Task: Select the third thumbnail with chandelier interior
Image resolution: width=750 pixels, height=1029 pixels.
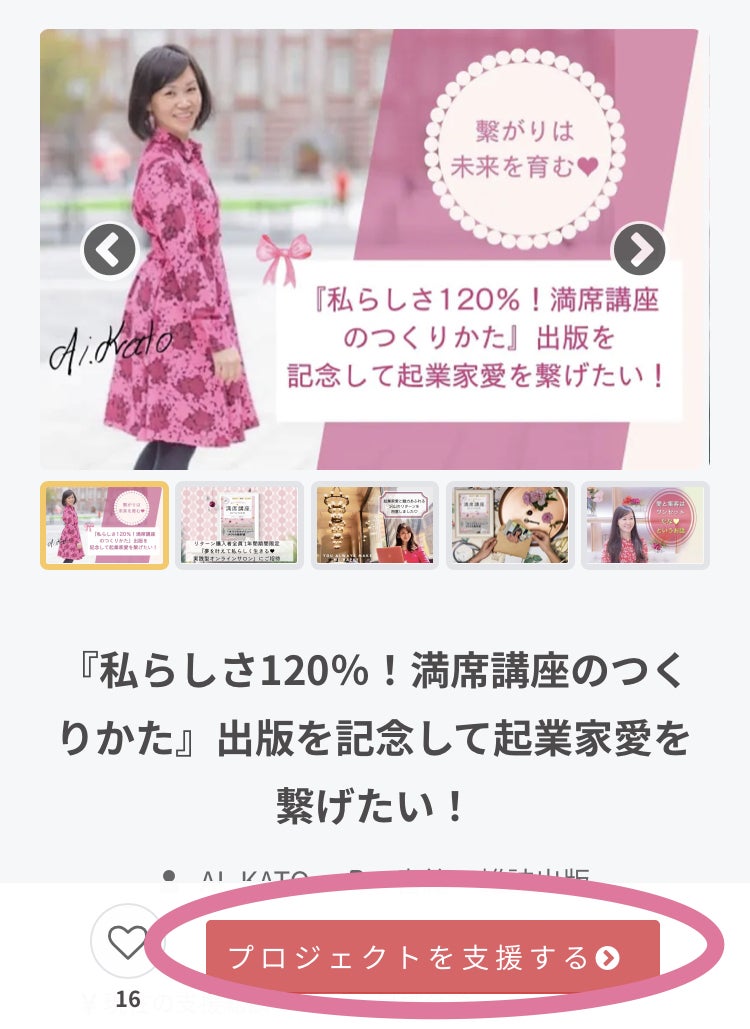Action: [x=375, y=525]
